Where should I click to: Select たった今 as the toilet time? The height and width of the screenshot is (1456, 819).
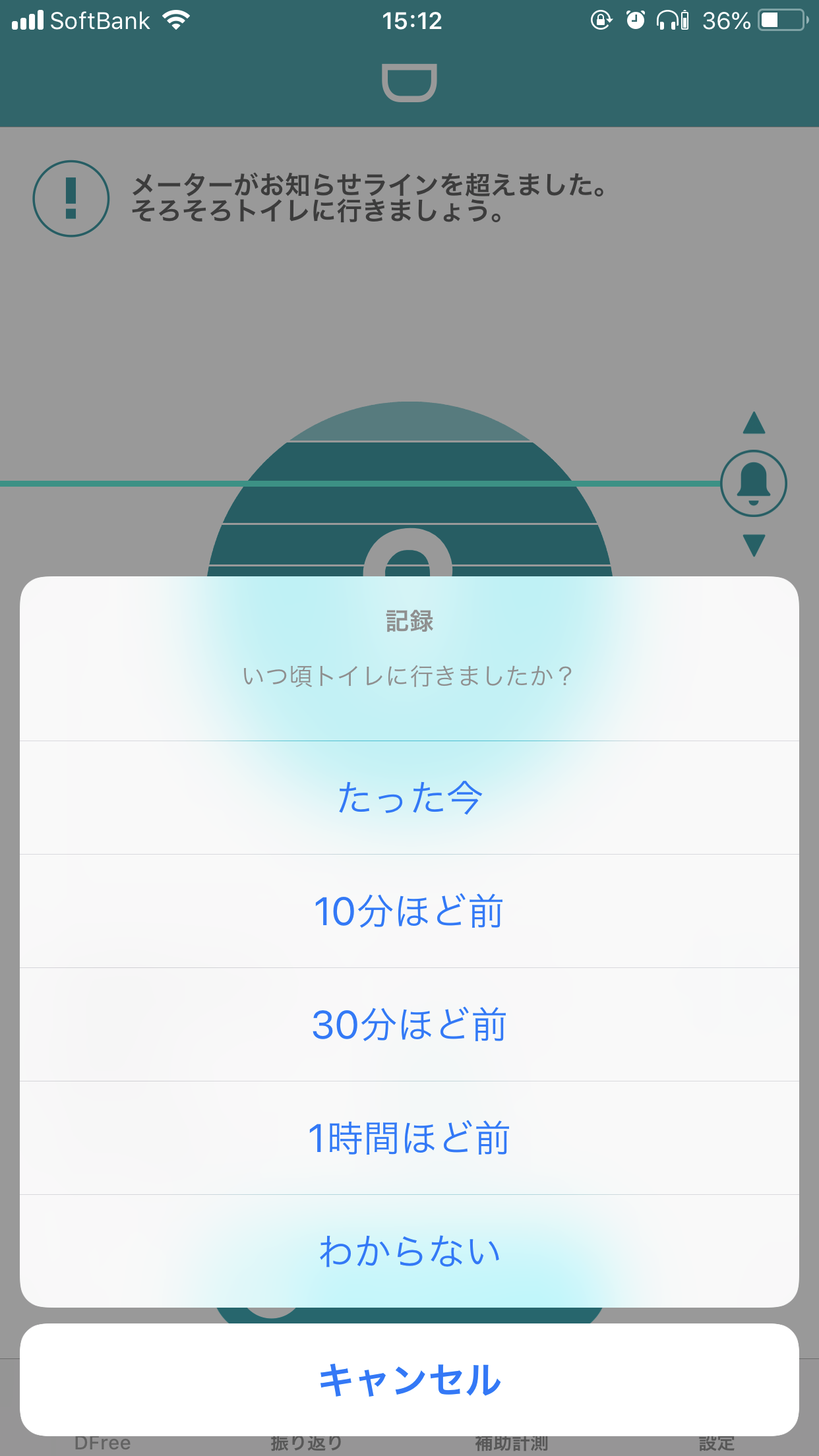coord(409,797)
